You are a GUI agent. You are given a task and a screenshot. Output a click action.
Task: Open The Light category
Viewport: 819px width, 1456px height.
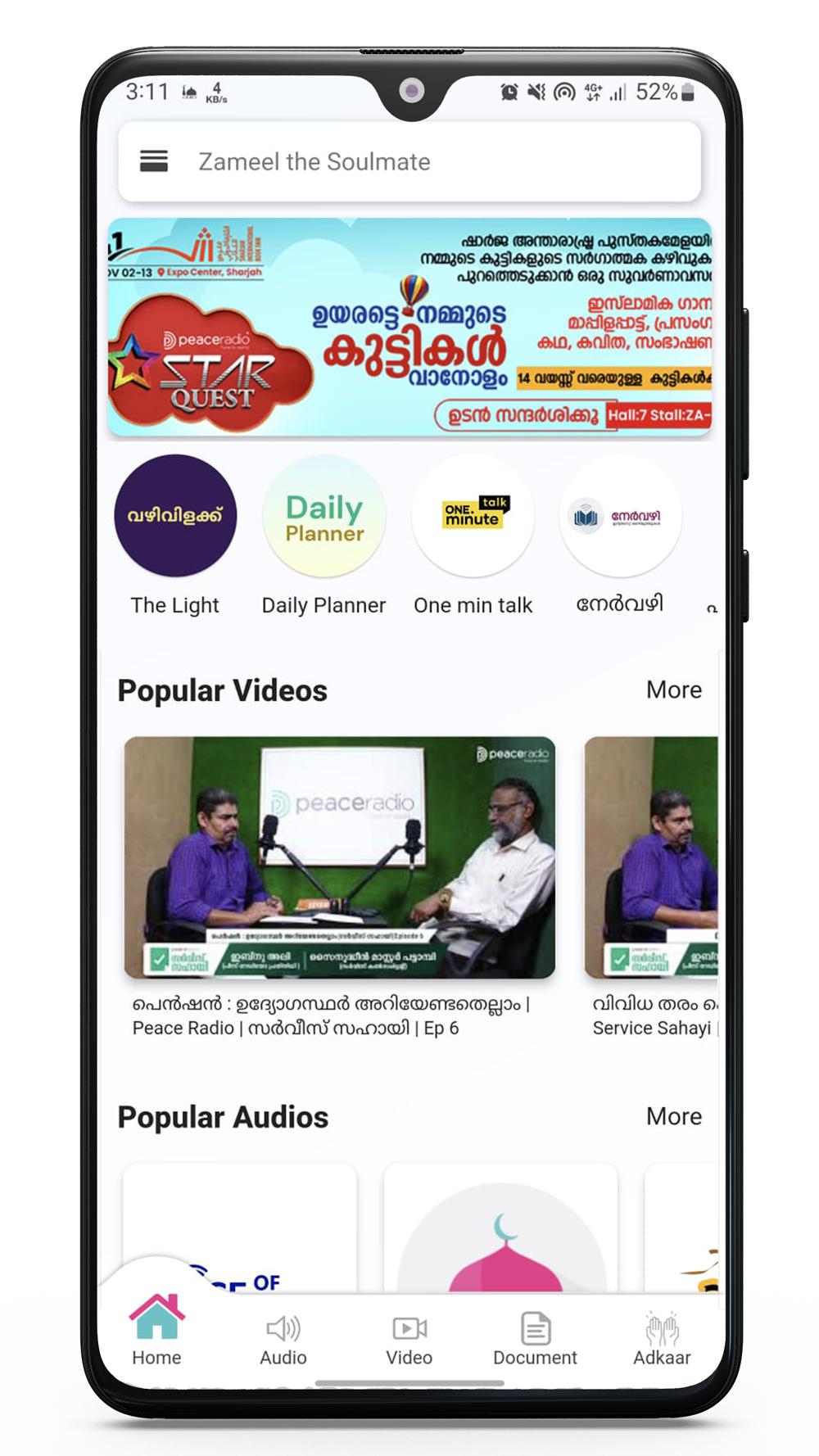point(175,536)
